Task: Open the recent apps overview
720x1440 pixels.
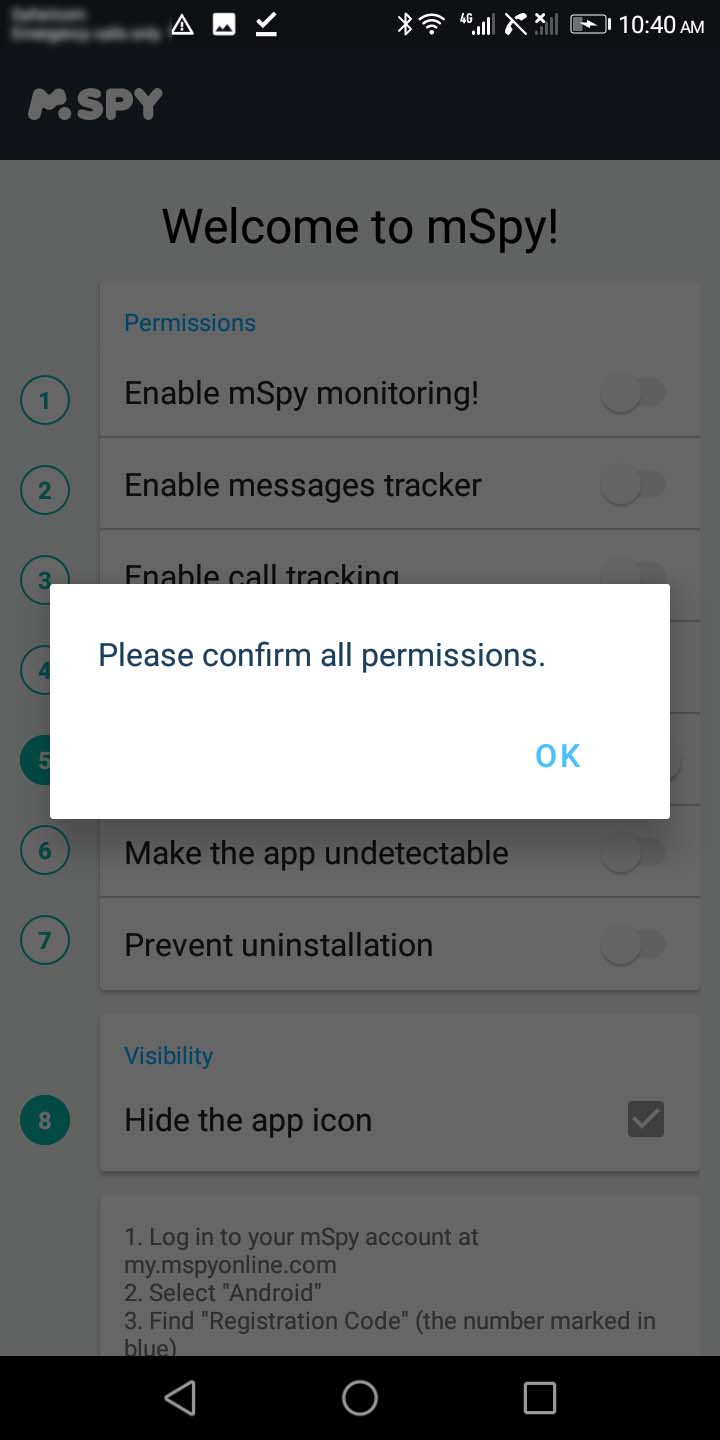Action: [540, 1398]
